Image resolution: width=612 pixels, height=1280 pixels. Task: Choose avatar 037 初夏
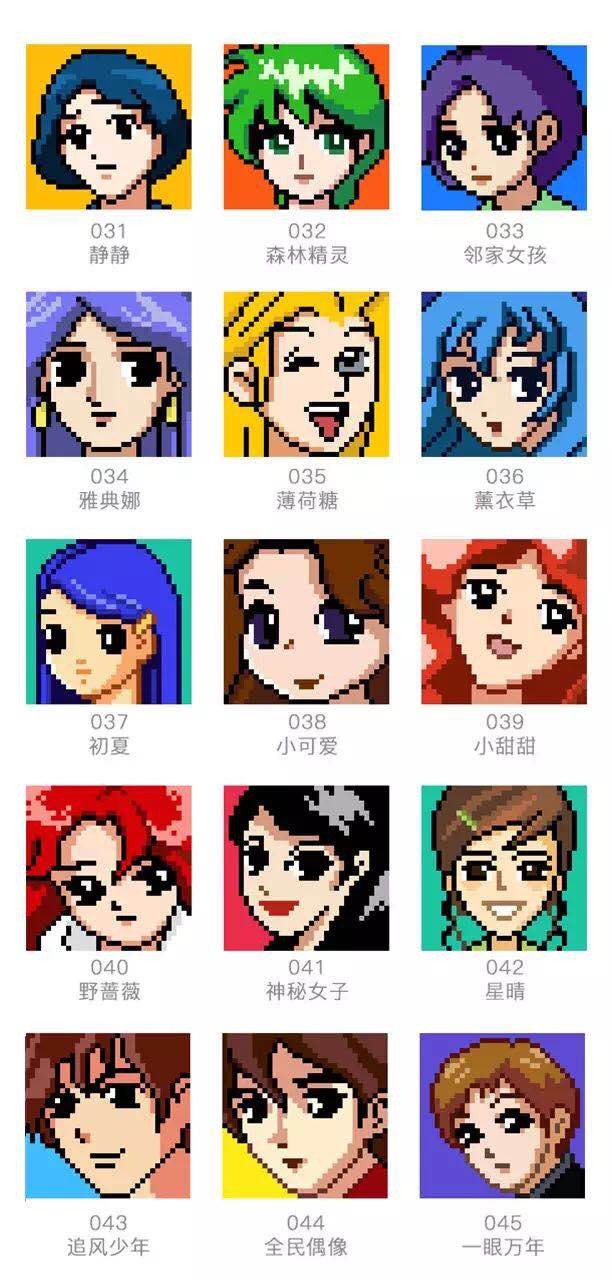coord(108,621)
